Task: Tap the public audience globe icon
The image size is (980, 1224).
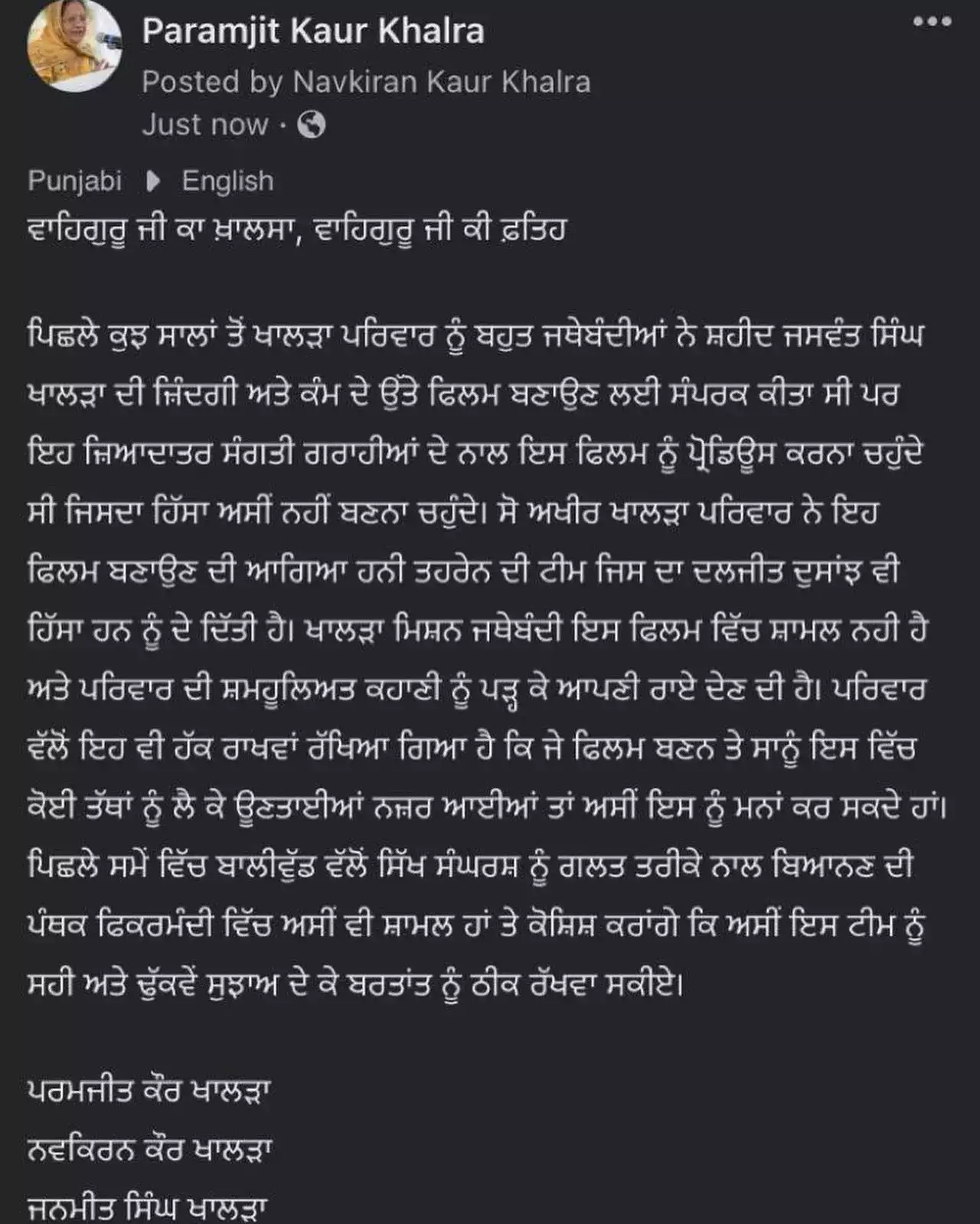Action: (x=311, y=125)
